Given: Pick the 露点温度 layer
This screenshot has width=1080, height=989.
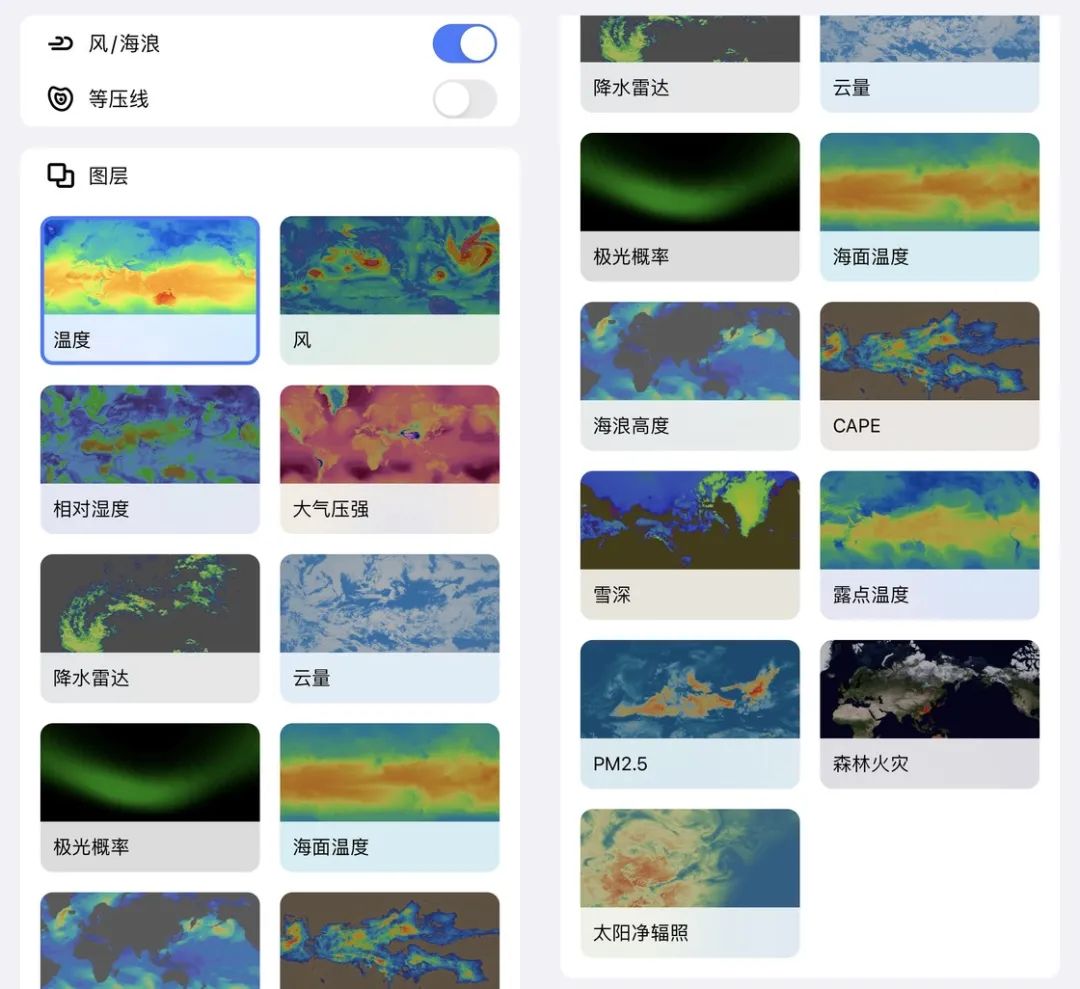Looking at the screenshot, I should click(929, 544).
